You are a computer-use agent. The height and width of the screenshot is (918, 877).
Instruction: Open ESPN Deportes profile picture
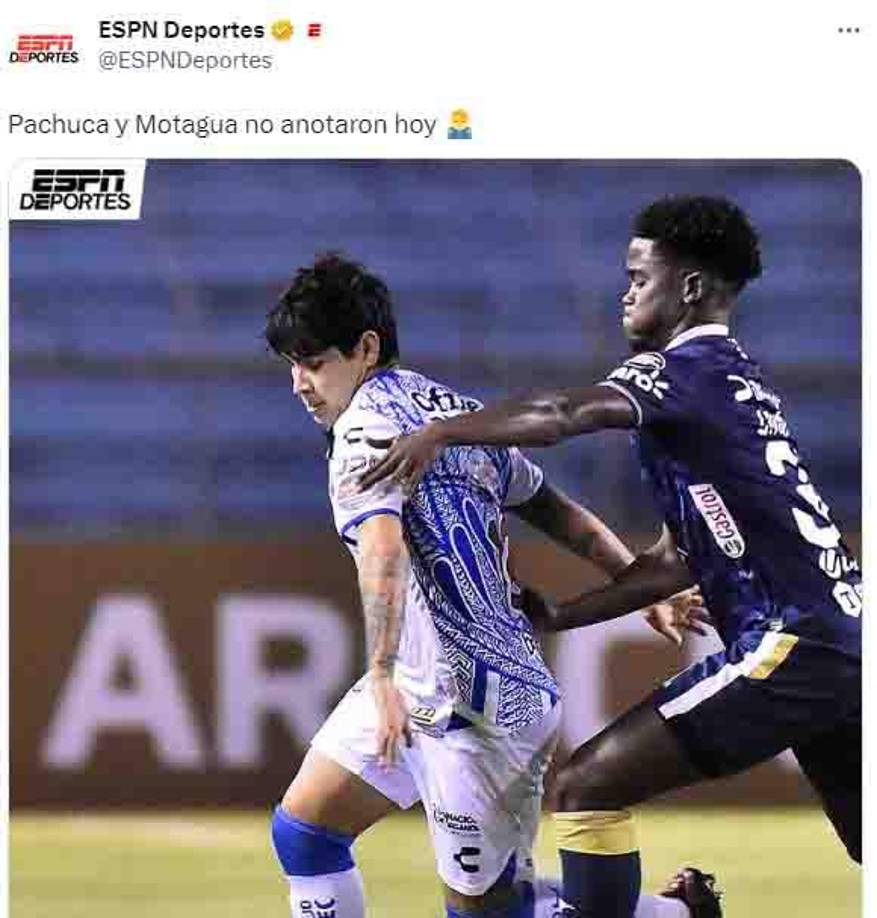click(x=44, y=48)
